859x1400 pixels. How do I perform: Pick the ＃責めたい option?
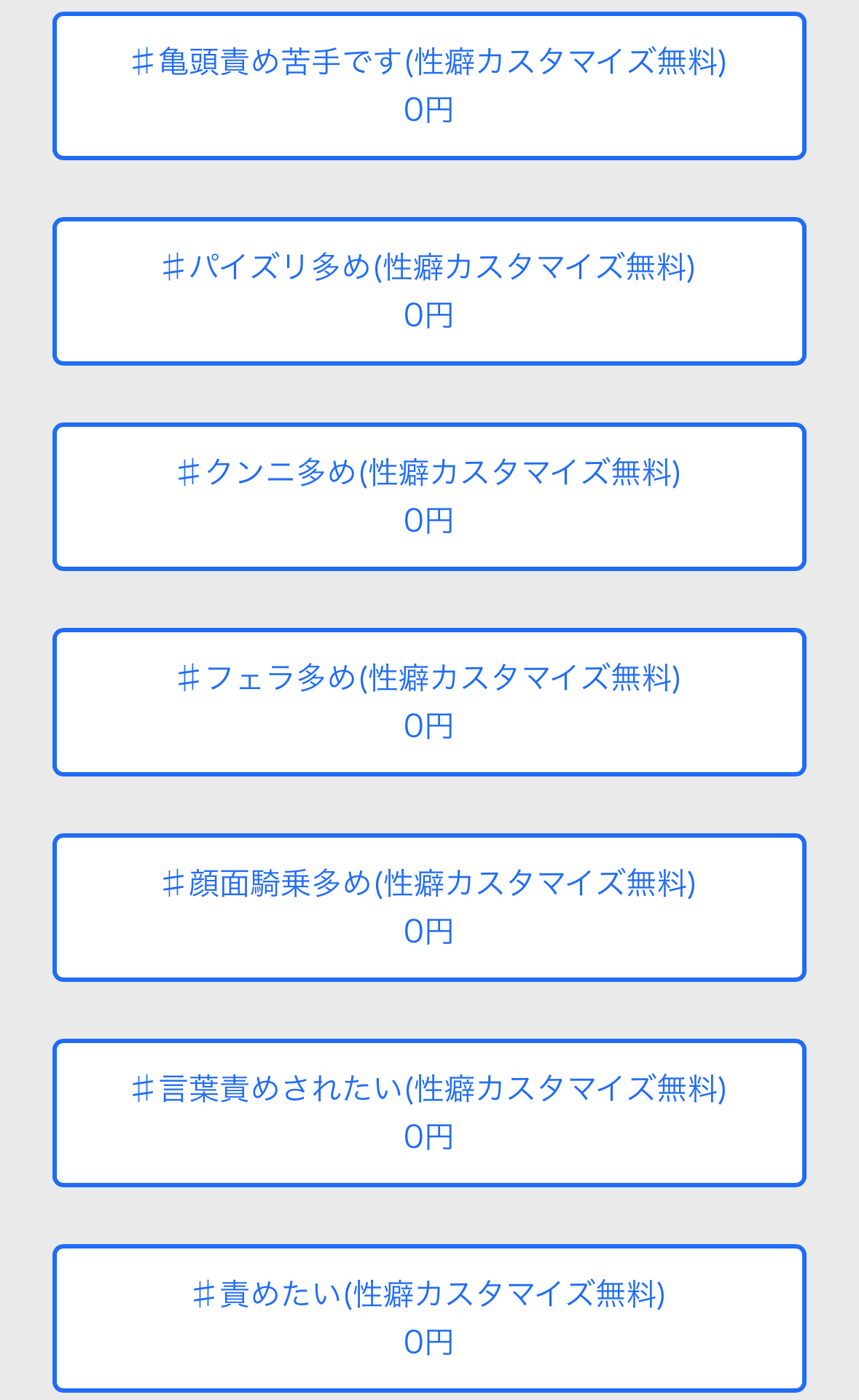429,1318
